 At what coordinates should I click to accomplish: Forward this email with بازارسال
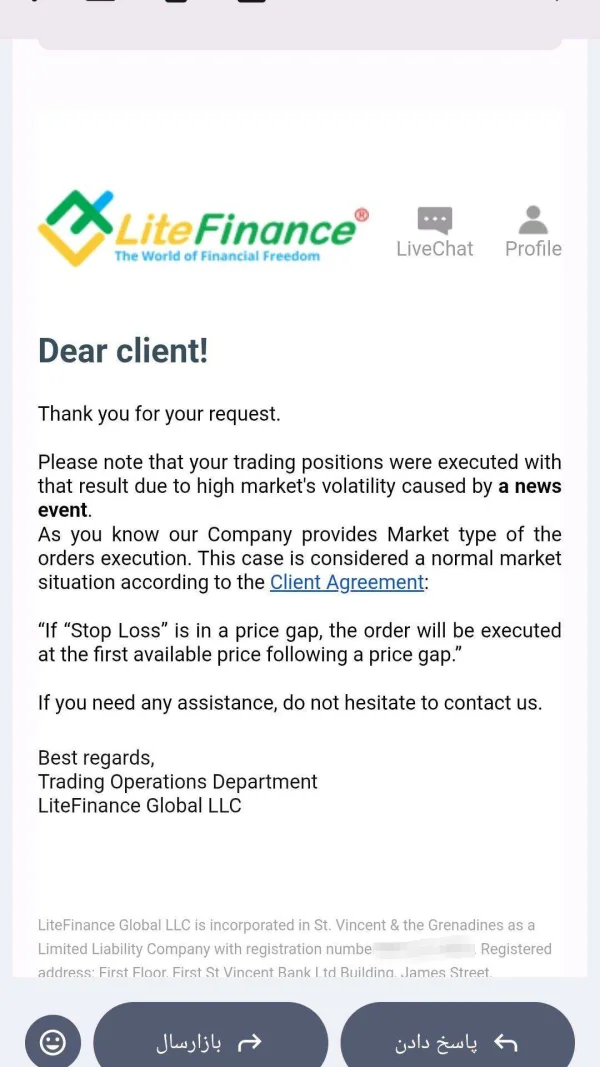click(210, 1041)
